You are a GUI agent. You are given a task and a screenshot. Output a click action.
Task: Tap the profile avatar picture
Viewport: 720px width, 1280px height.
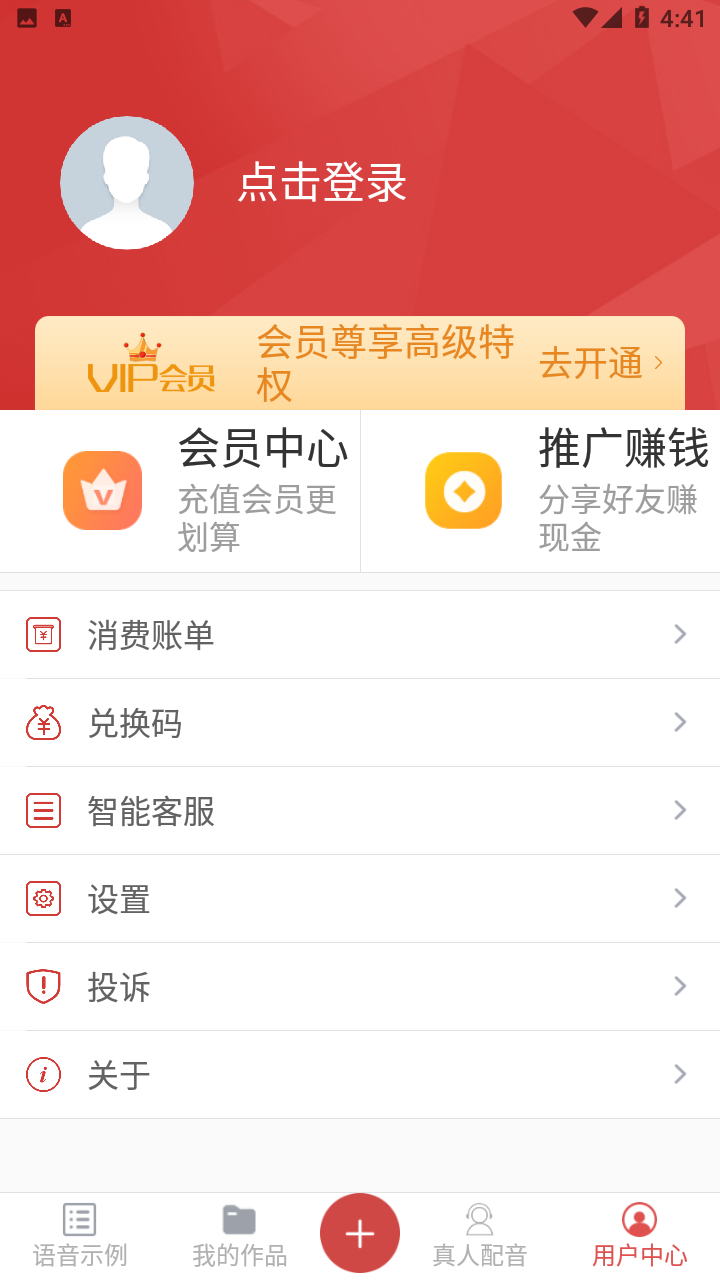[x=127, y=183]
